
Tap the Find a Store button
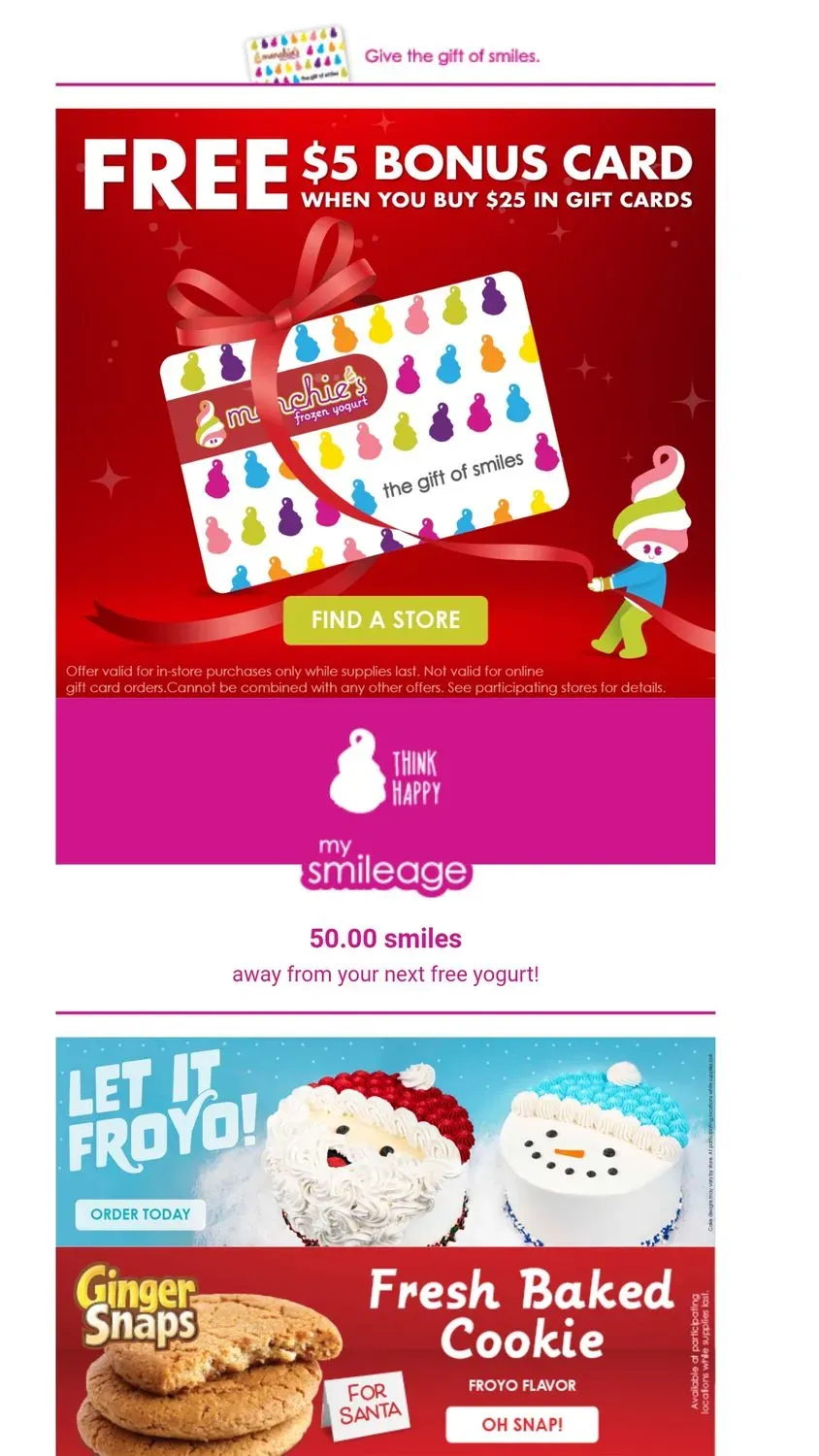pos(385,620)
